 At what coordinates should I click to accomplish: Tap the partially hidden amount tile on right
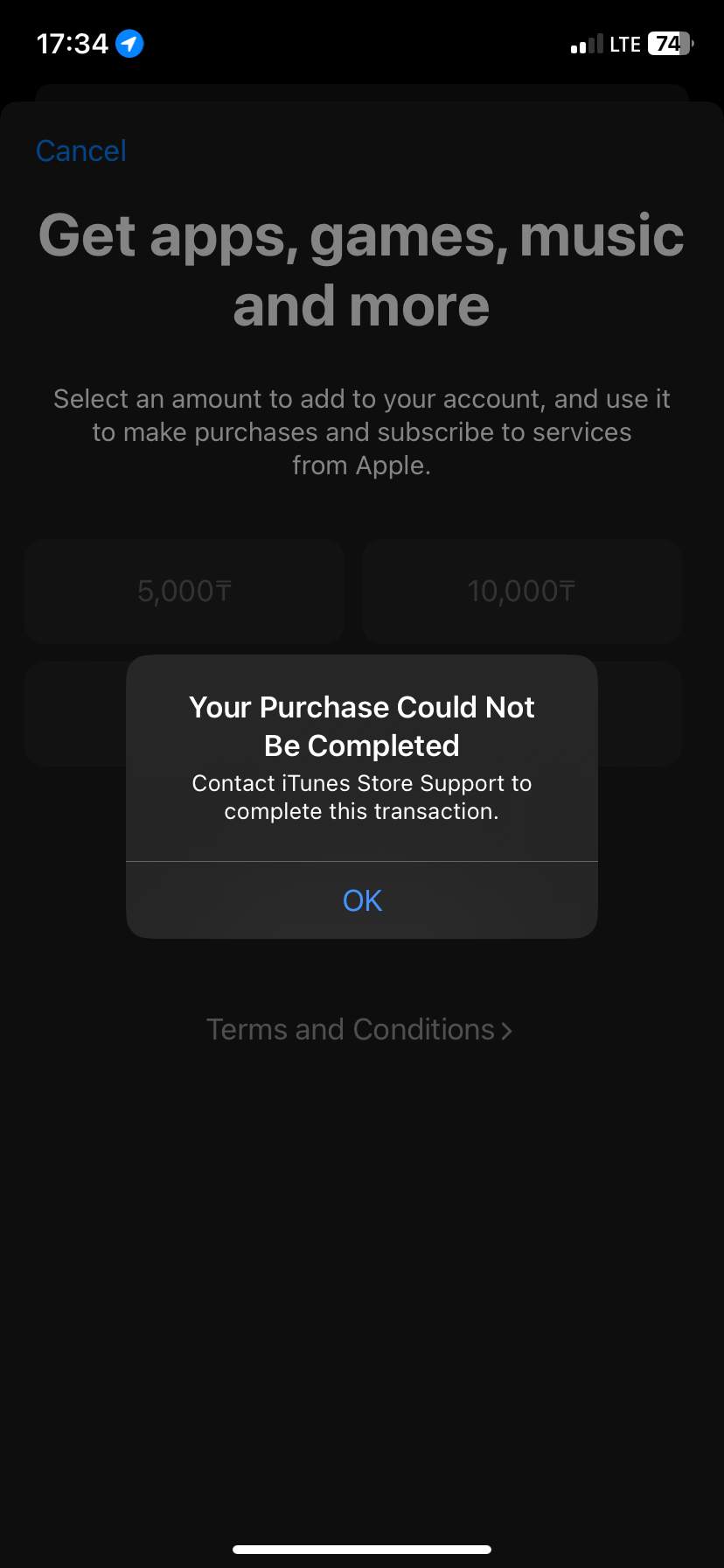click(x=647, y=713)
